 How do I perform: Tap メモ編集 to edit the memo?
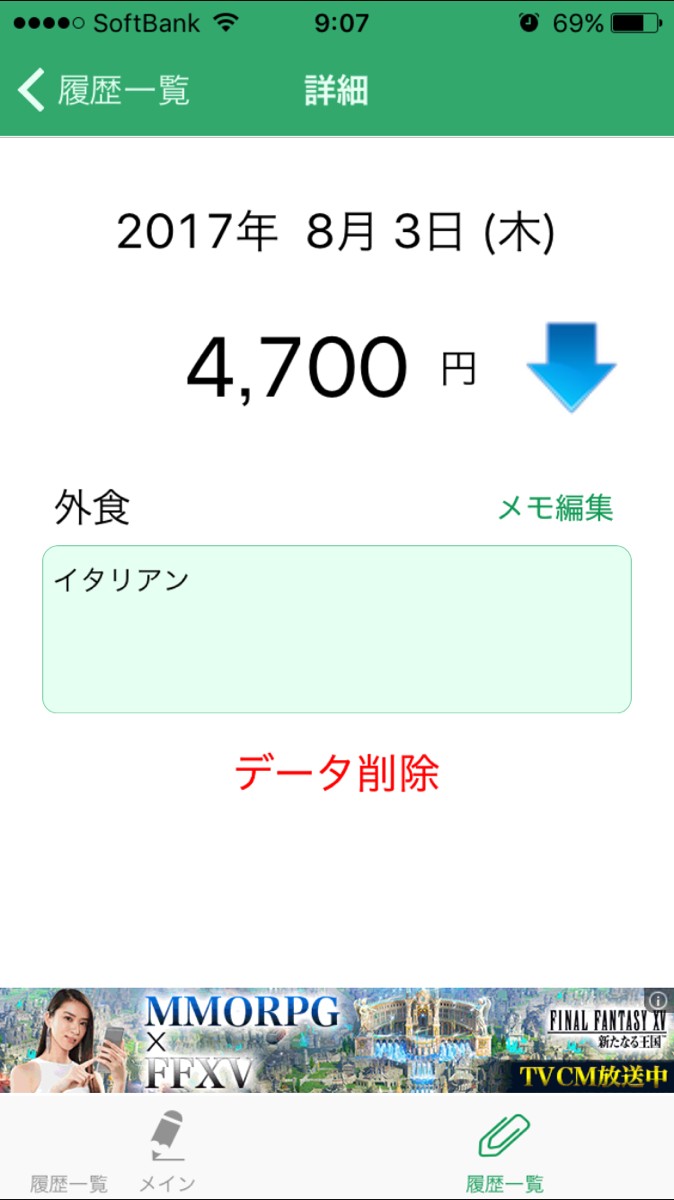click(x=555, y=508)
